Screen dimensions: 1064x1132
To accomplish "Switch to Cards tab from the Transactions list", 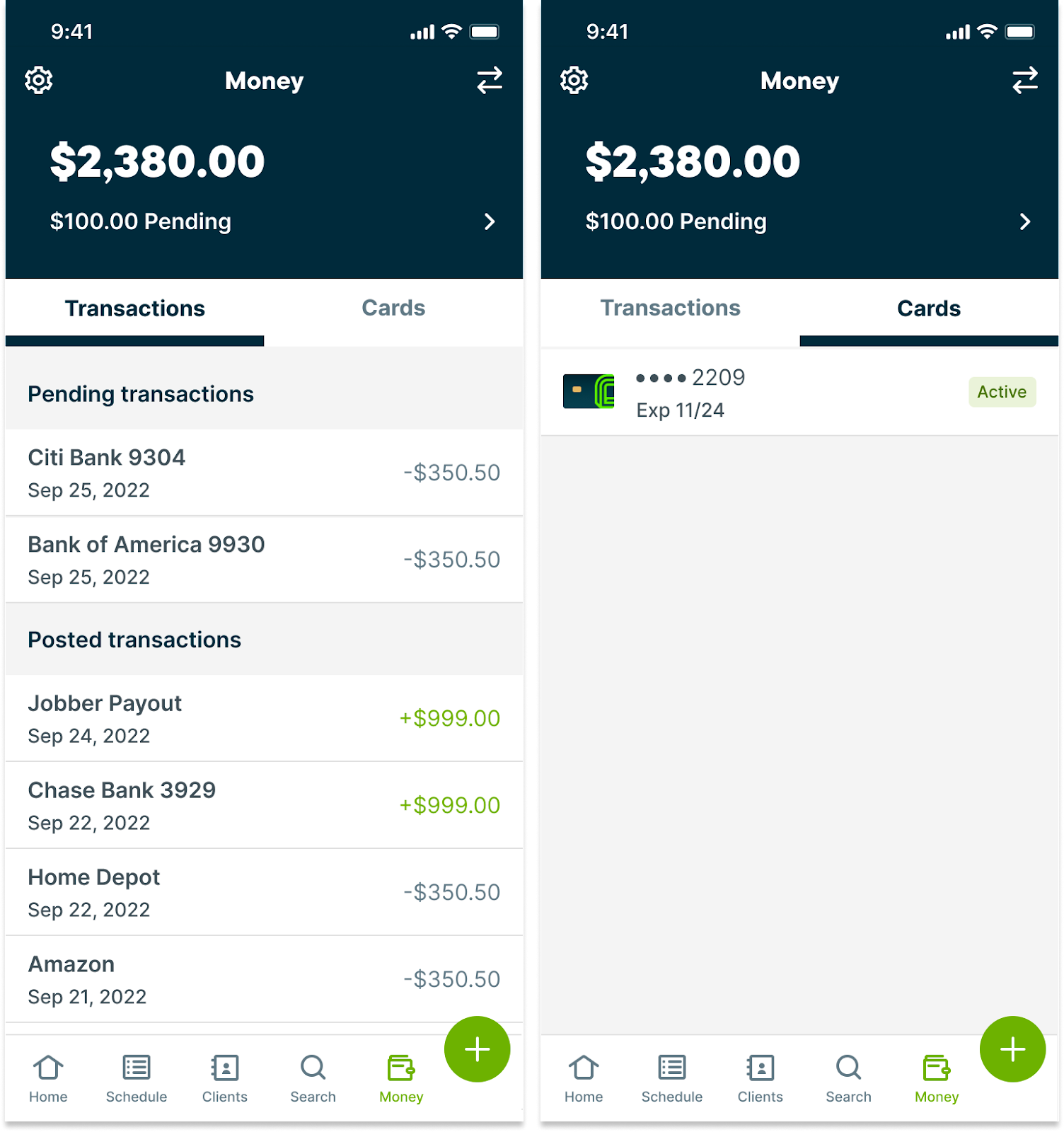I will (x=393, y=308).
